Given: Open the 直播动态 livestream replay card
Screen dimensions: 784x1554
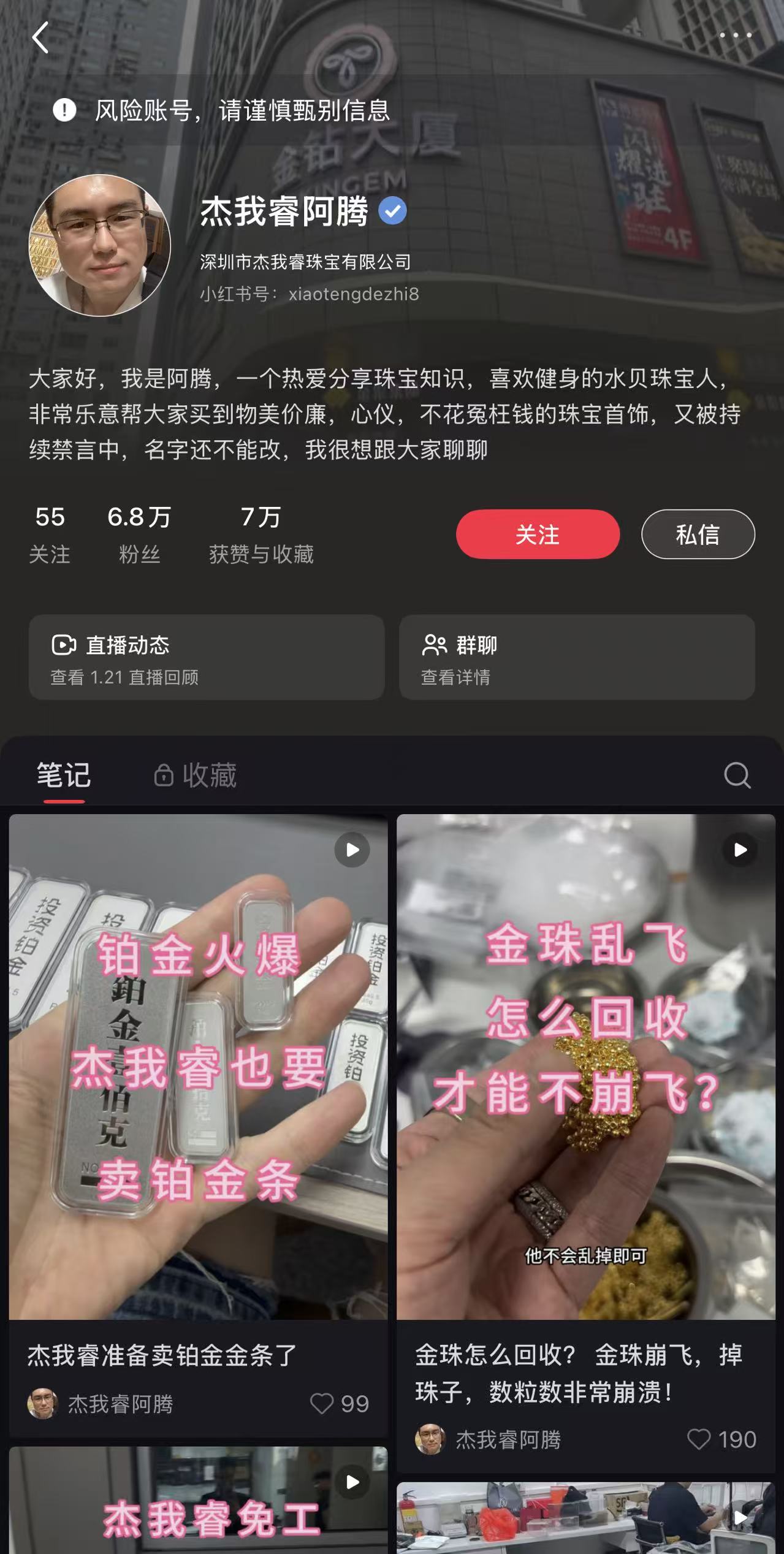Looking at the screenshot, I should click(x=207, y=657).
